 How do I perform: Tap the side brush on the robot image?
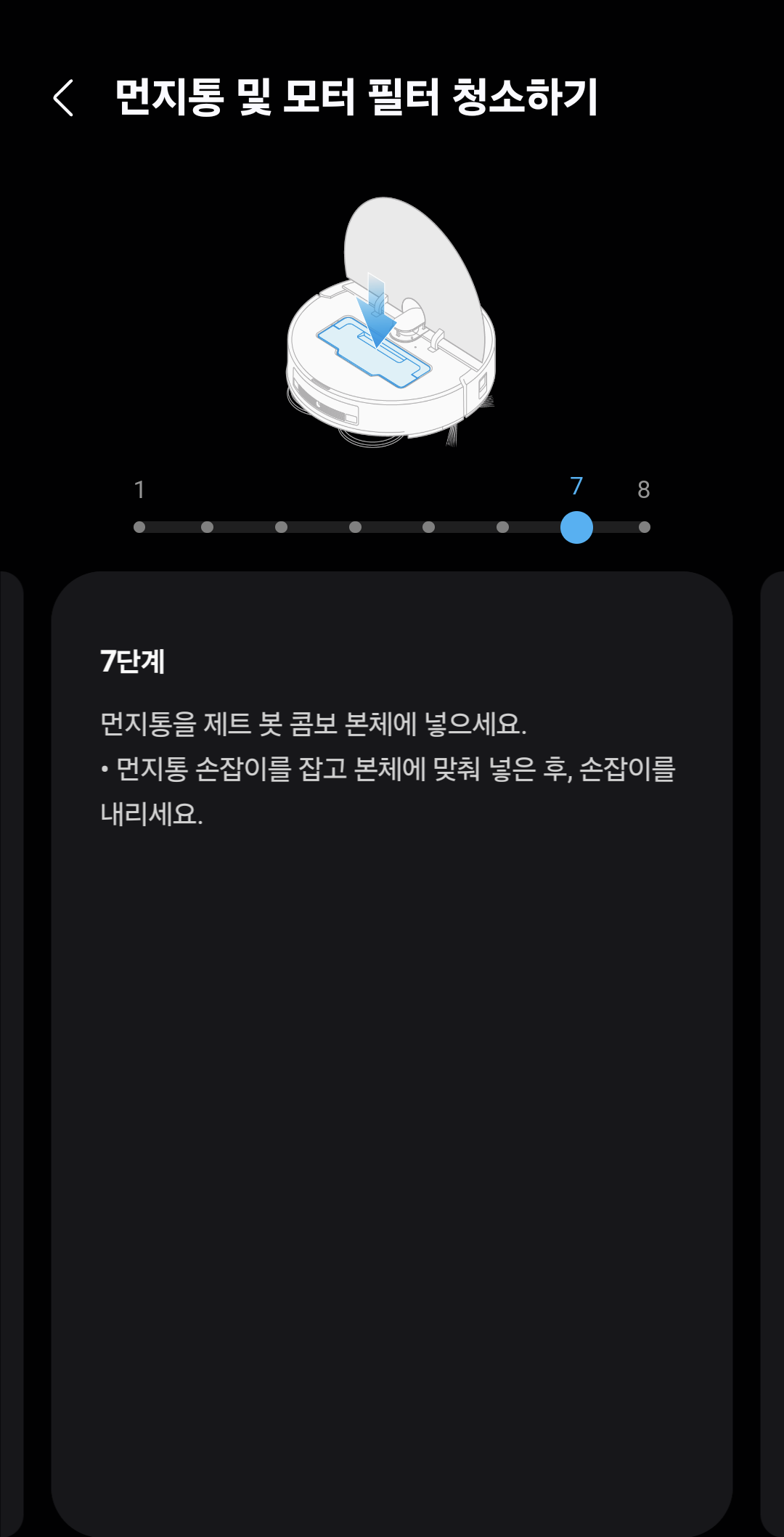click(x=454, y=436)
